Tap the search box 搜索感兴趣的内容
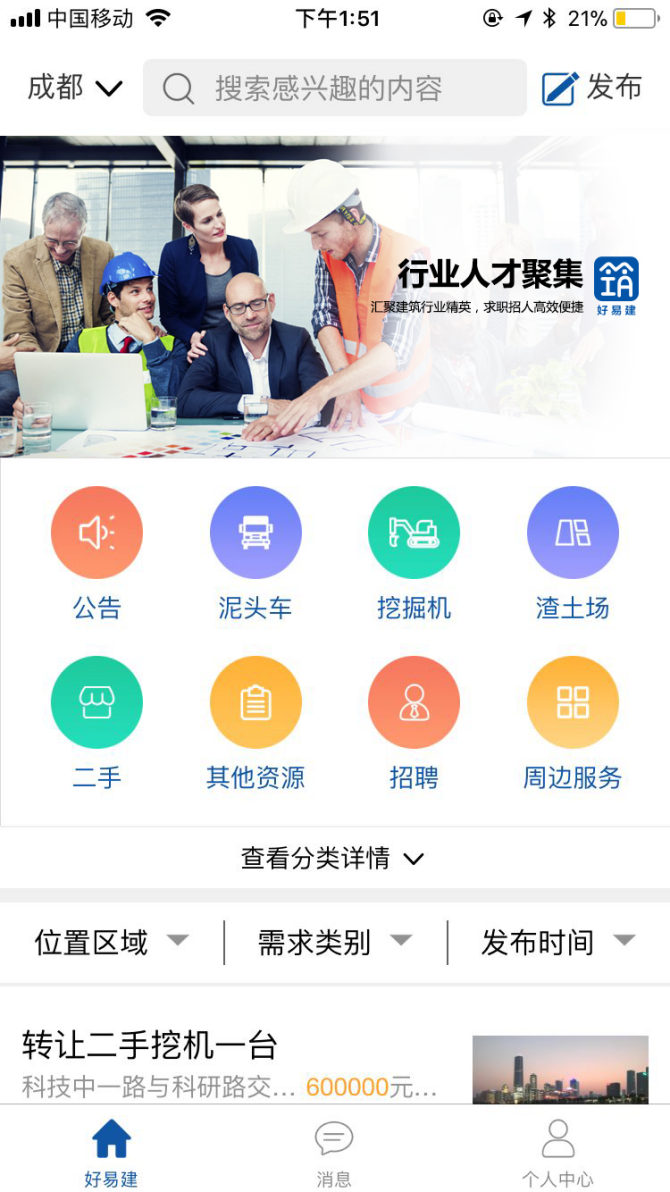The height and width of the screenshot is (1192, 670). (335, 88)
